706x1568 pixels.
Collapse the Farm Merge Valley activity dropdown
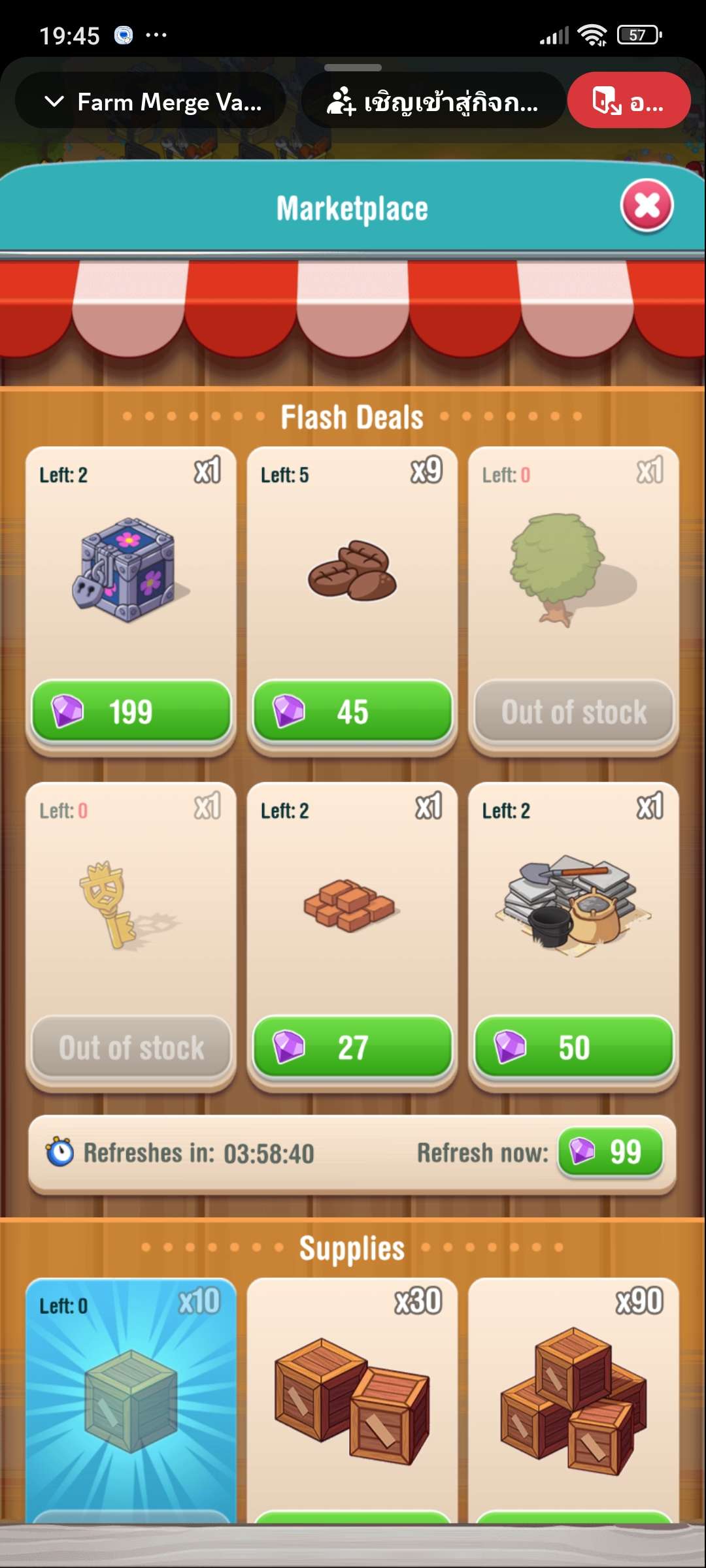pyautogui.click(x=150, y=102)
